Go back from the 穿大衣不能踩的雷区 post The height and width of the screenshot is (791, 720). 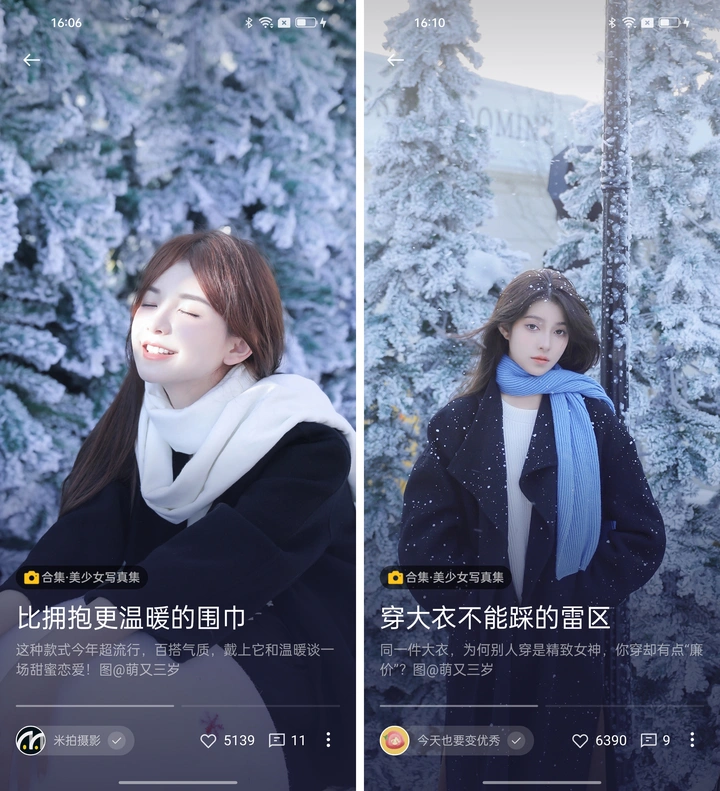click(x=395, y=60)
